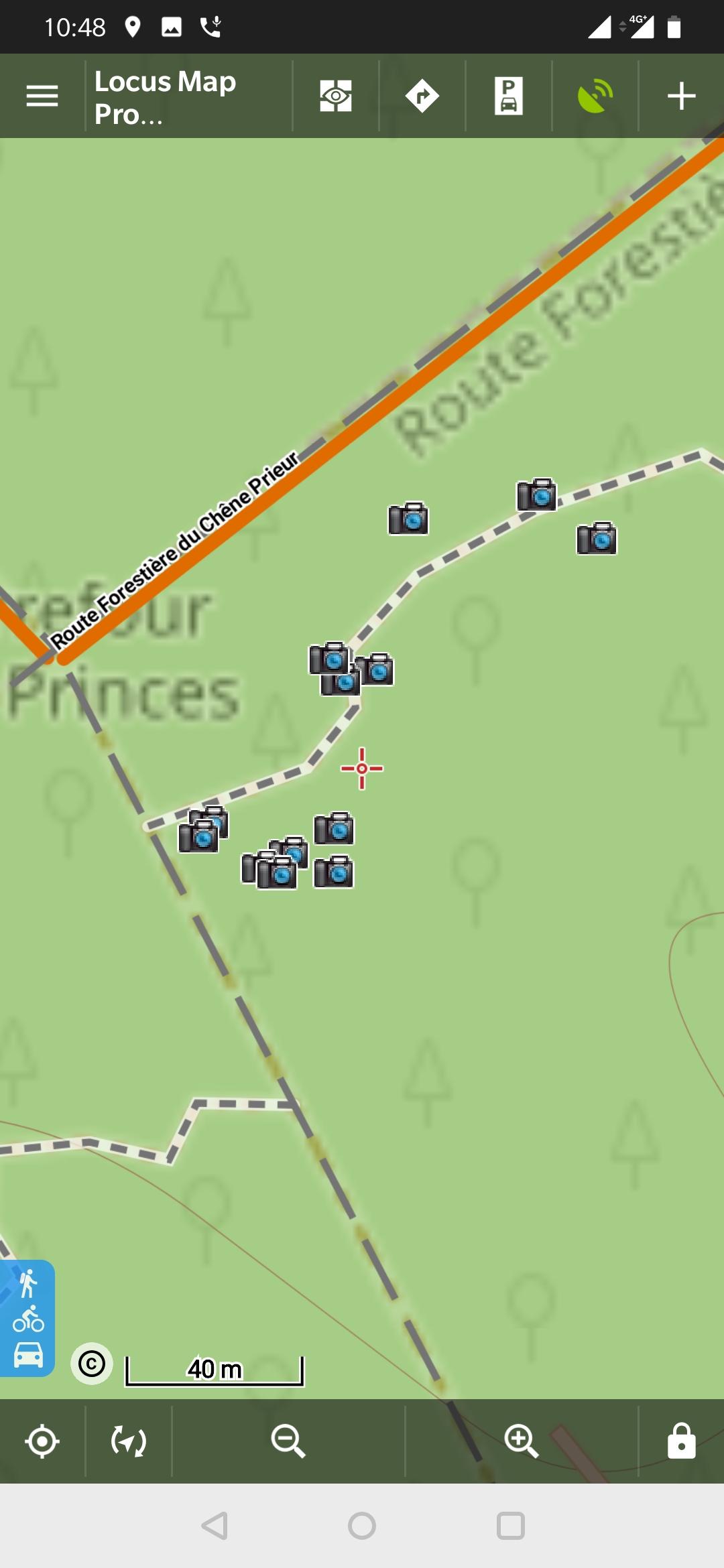This screenshot has width=724, height=1568.
Task: Tap the plus icon in top bar
Action: point(682,96)
